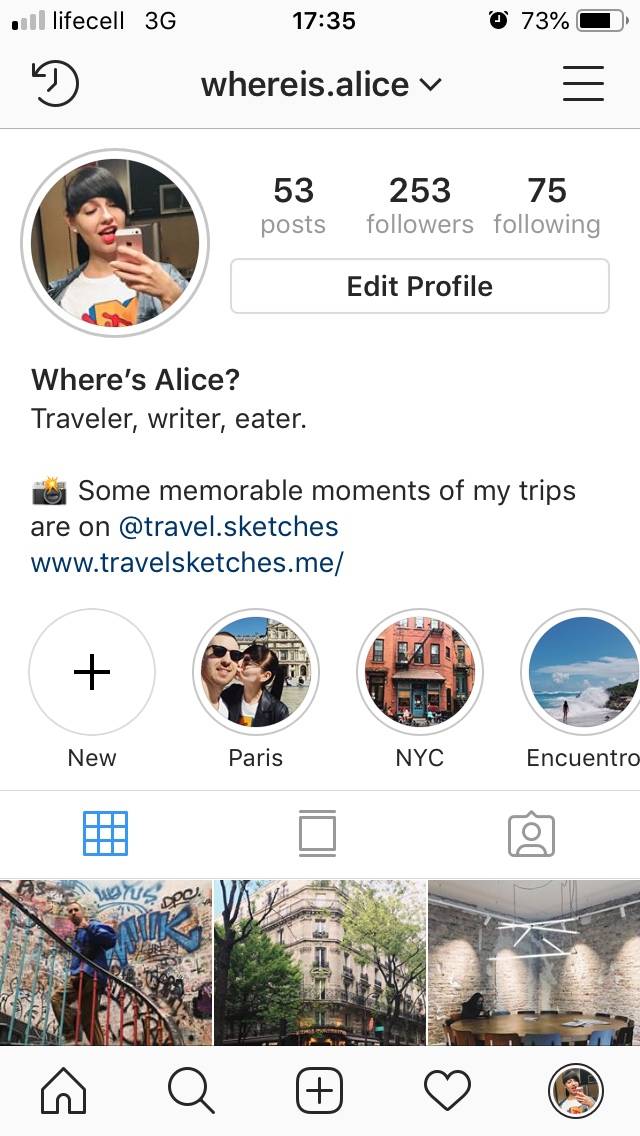
Task: Open the Paris story highlight
Action: pos(256,673)
